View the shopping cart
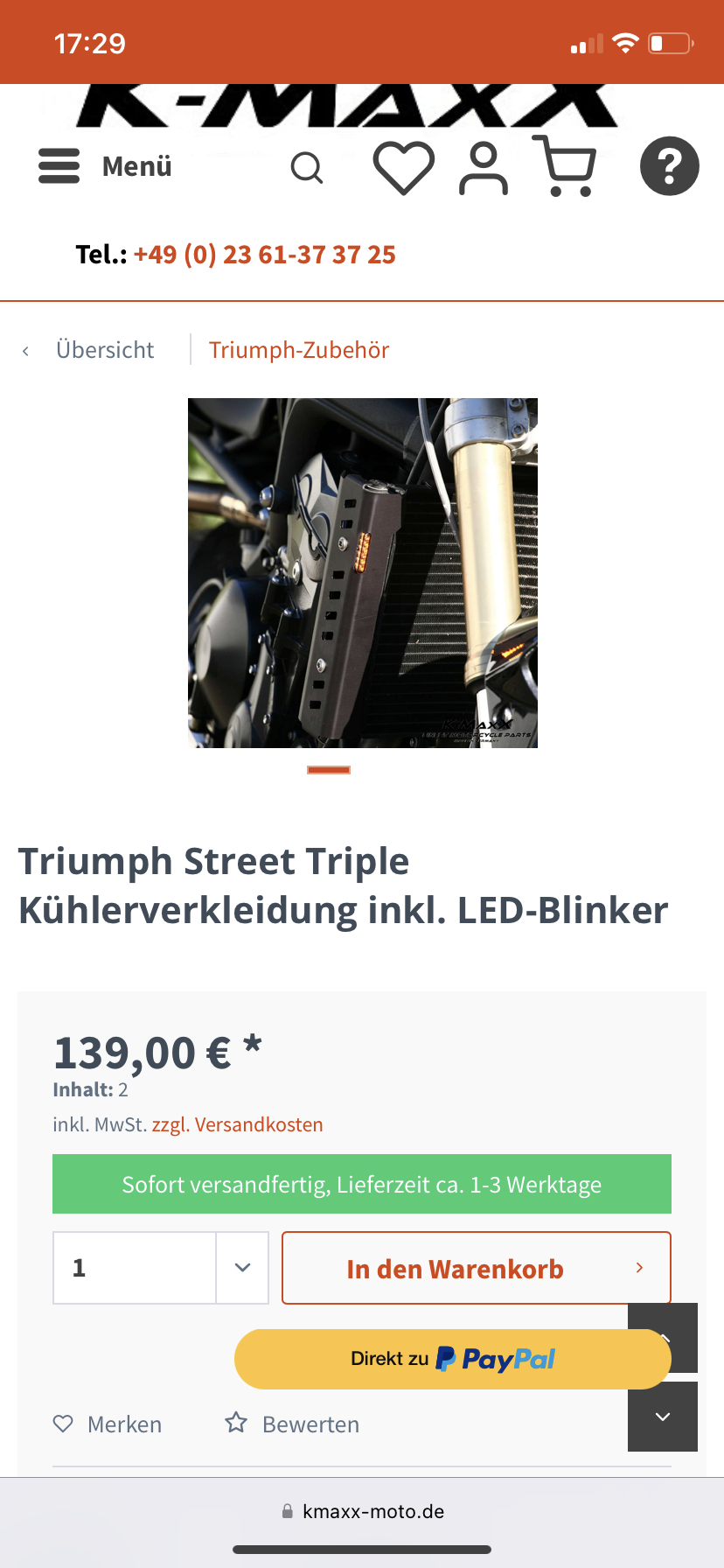Image resolution: width=724 pixels, height=1568 pixels. pos(565,166)
